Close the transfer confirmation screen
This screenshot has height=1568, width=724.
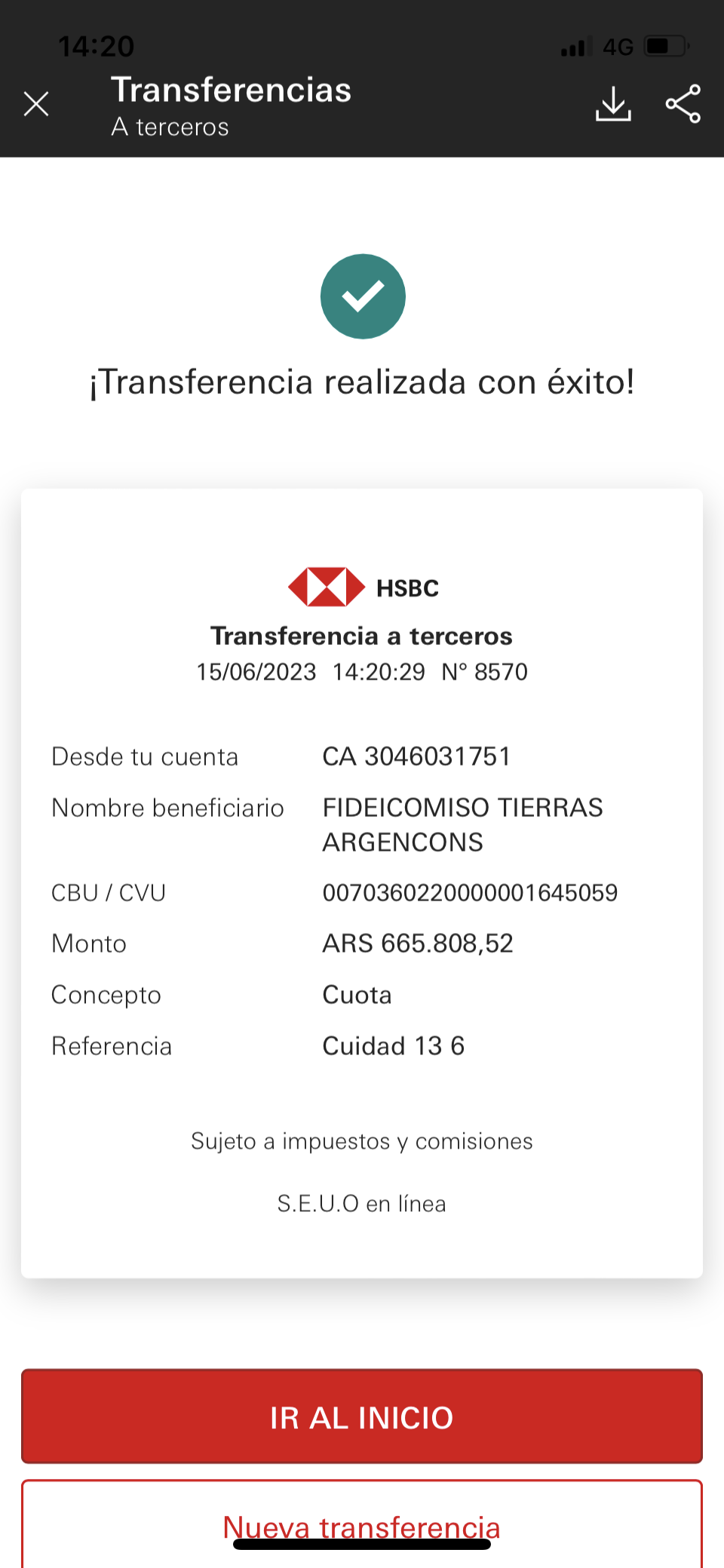coord(36,104)
